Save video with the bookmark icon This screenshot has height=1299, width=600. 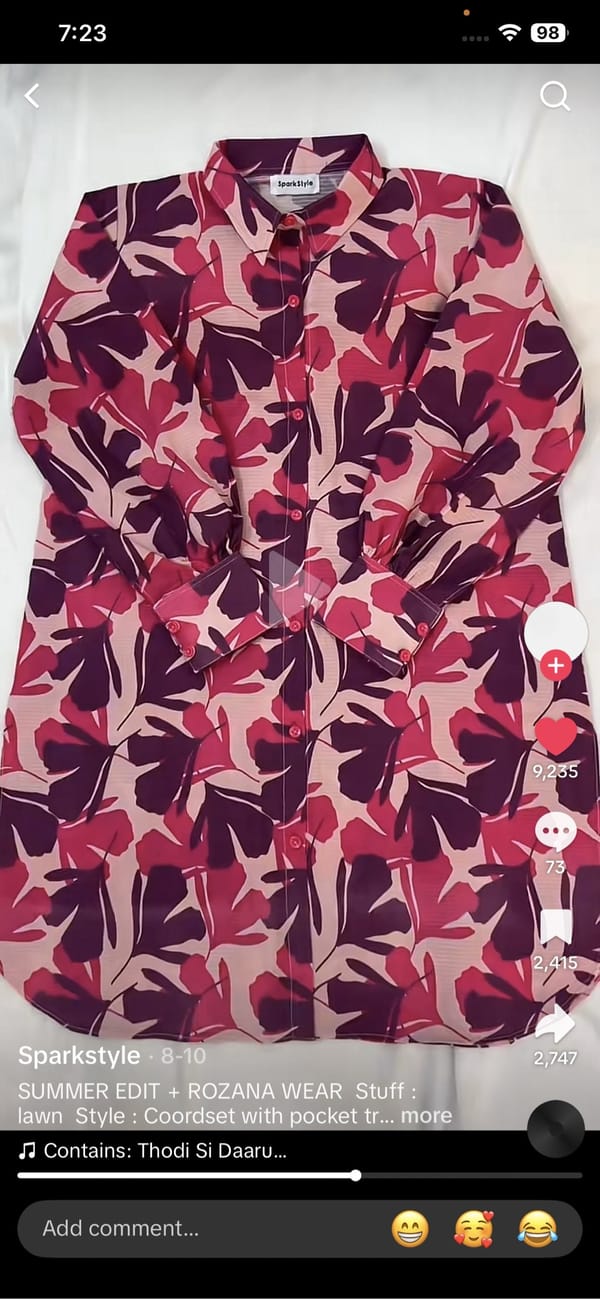[555, 927]
